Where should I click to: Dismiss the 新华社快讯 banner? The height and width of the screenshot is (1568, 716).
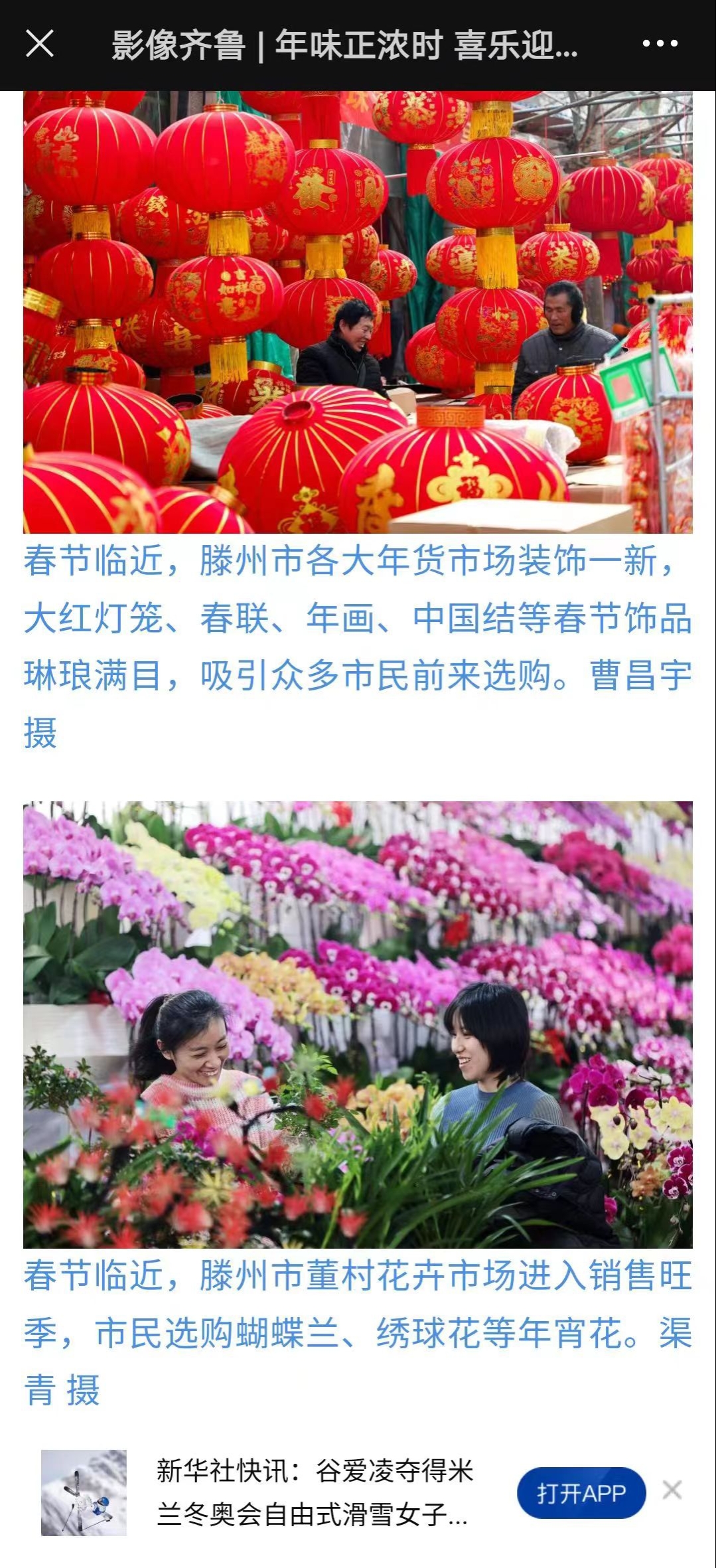tap(672, 1490)
